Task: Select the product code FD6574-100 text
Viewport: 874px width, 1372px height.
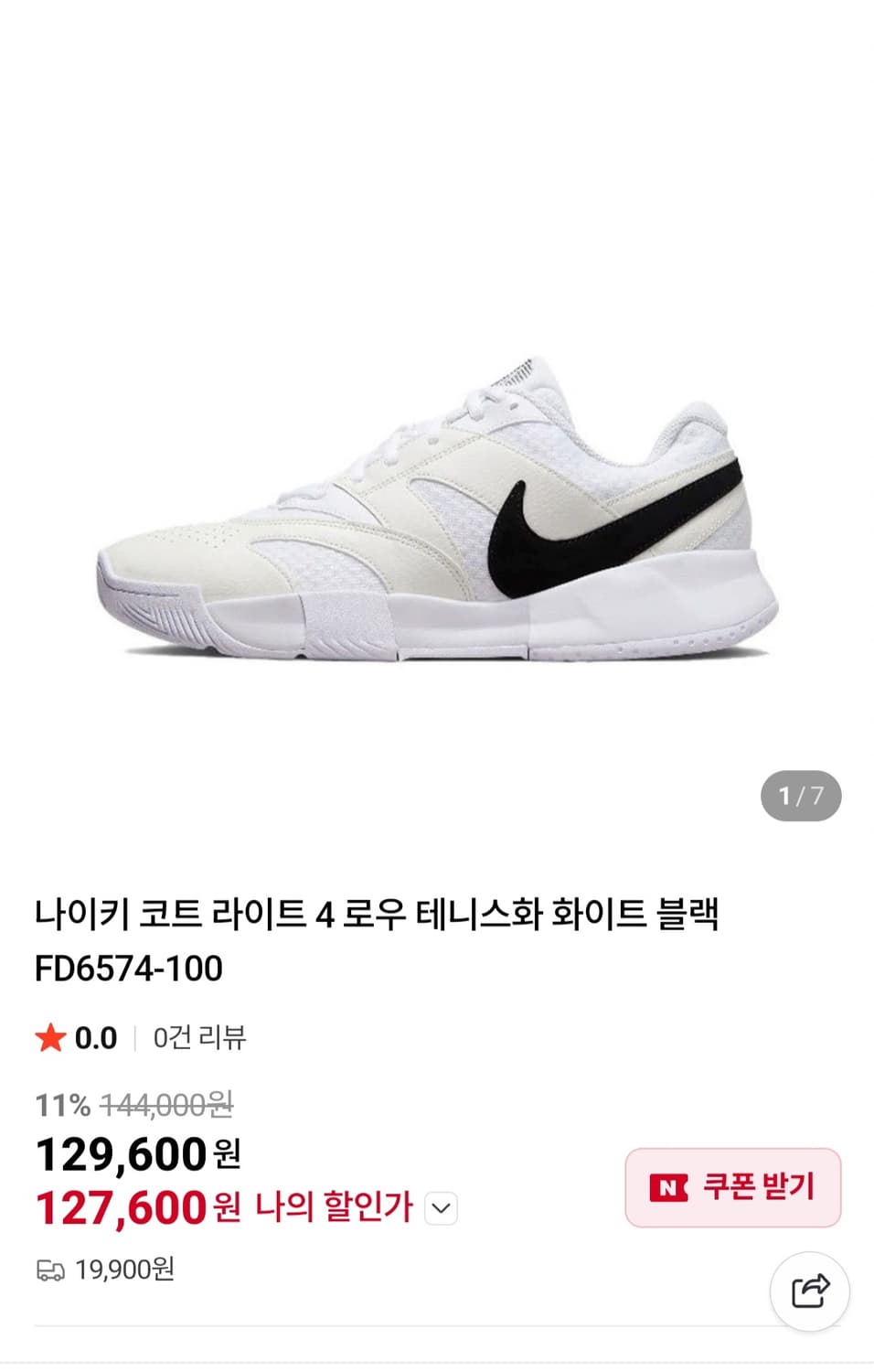Action: click(133, 968)
